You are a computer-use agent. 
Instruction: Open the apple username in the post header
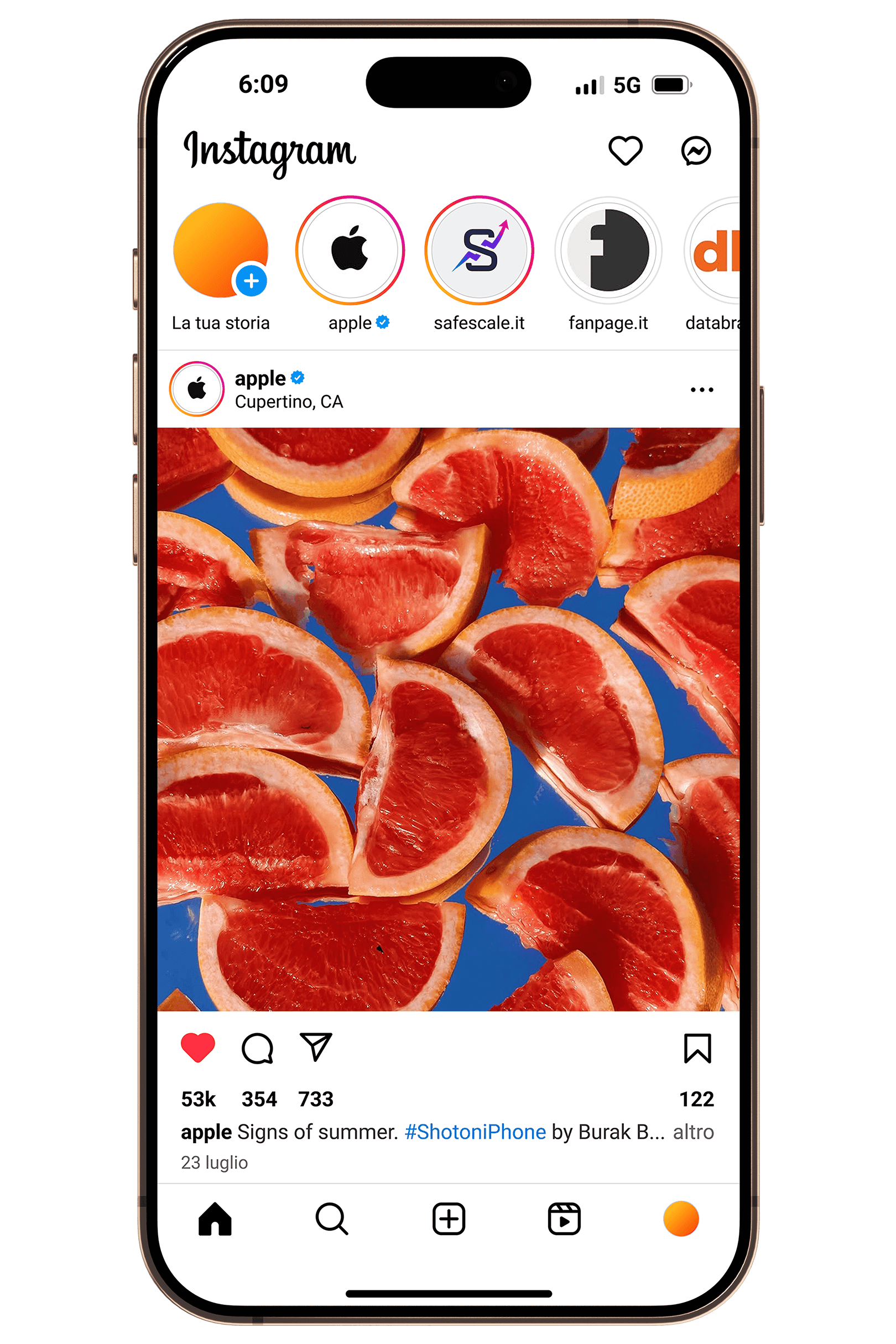point(259,378)
